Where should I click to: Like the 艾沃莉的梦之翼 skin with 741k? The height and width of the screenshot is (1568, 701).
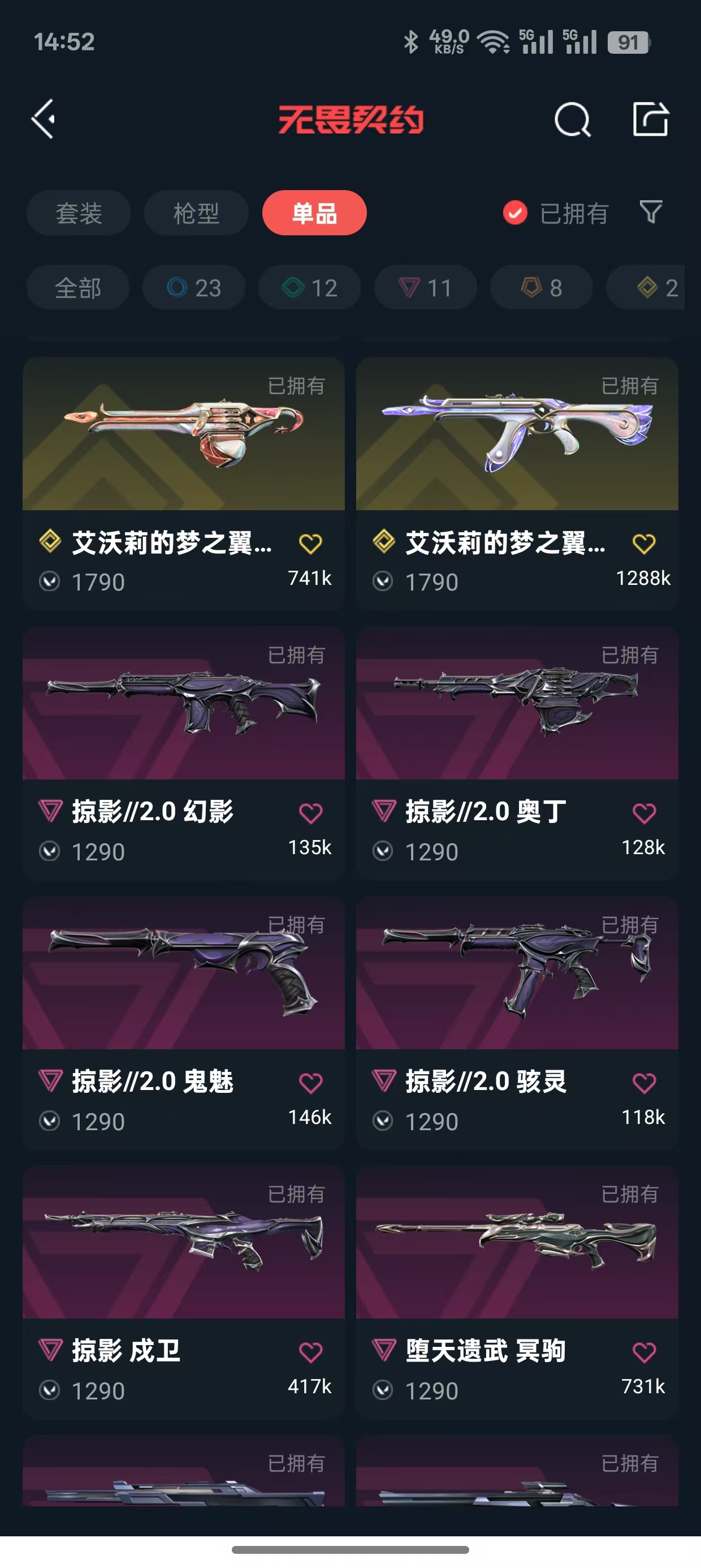pyautogui.click(x=310, y=544)
